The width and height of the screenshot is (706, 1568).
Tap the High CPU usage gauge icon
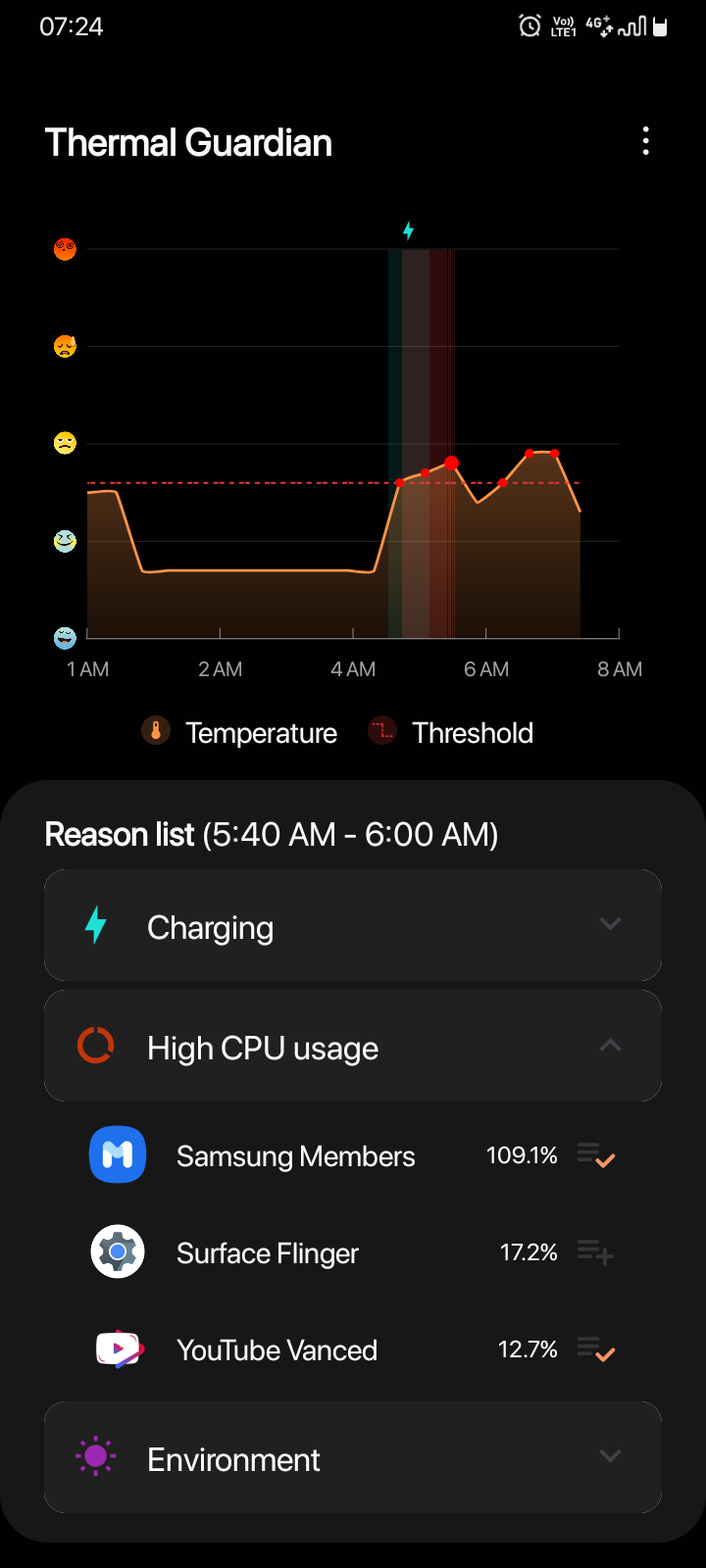[96, 1046]
